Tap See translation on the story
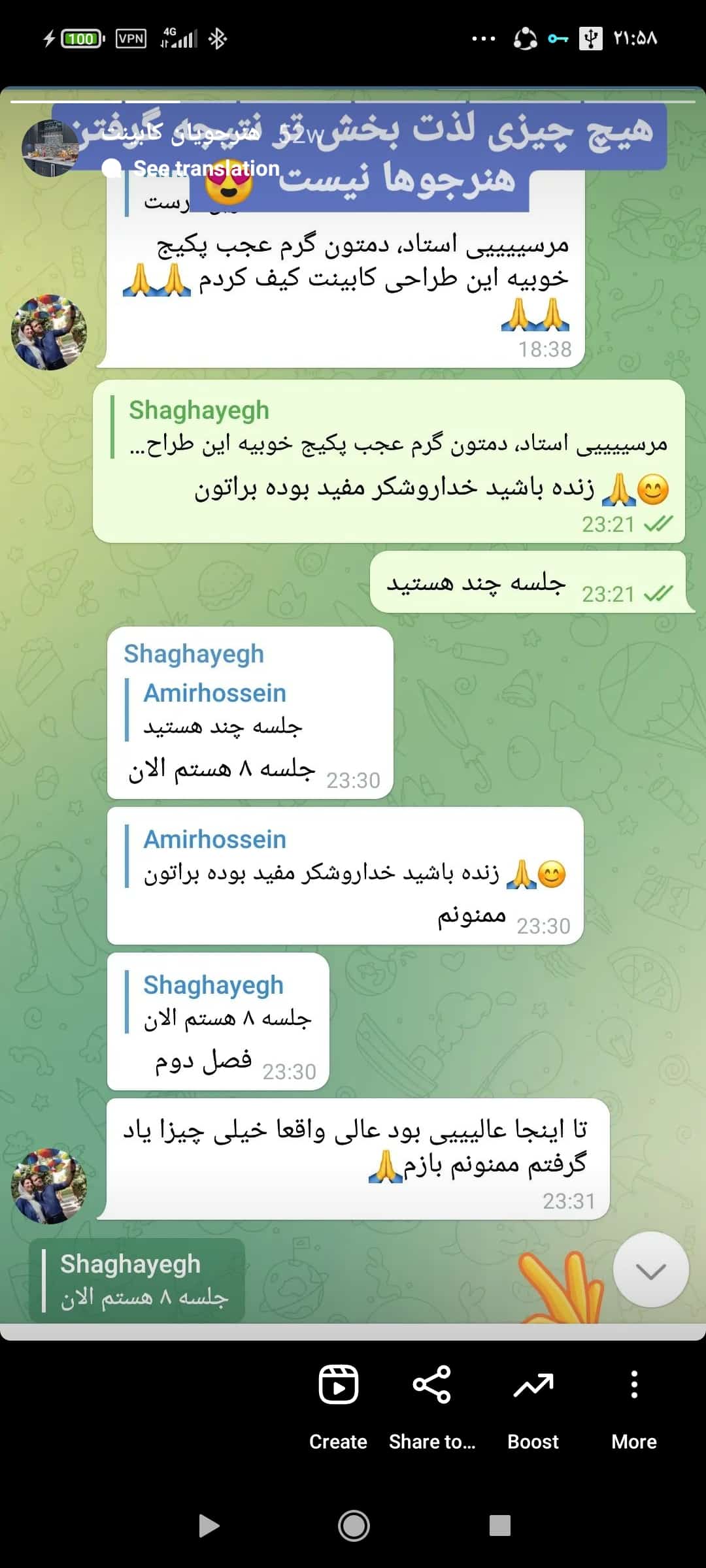This screenshot has width=706, height=1568. tap(206, 169)
